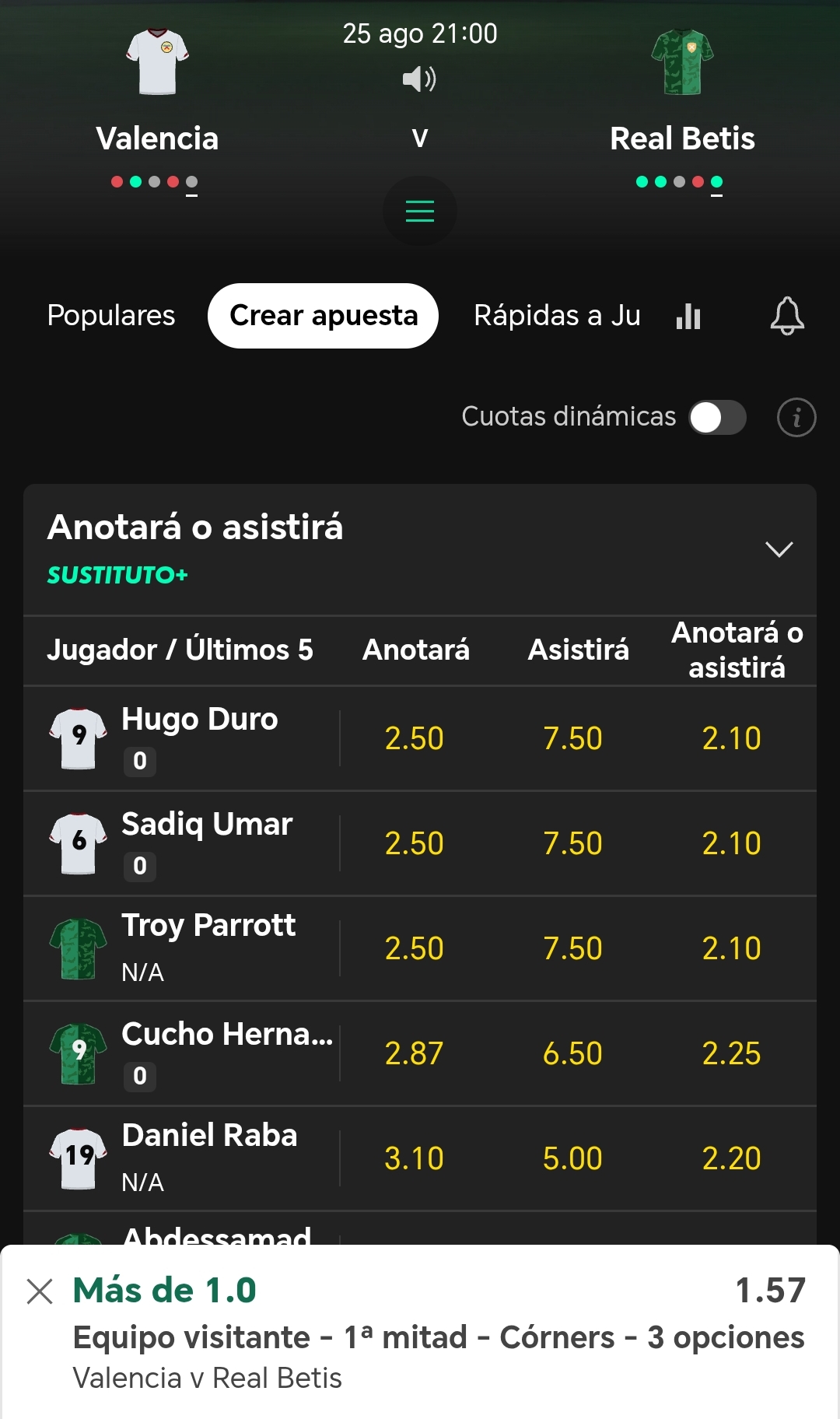Select the Crear apuesta tab
The width and height of the screenshot is (840, 1419).
(324, 315)
